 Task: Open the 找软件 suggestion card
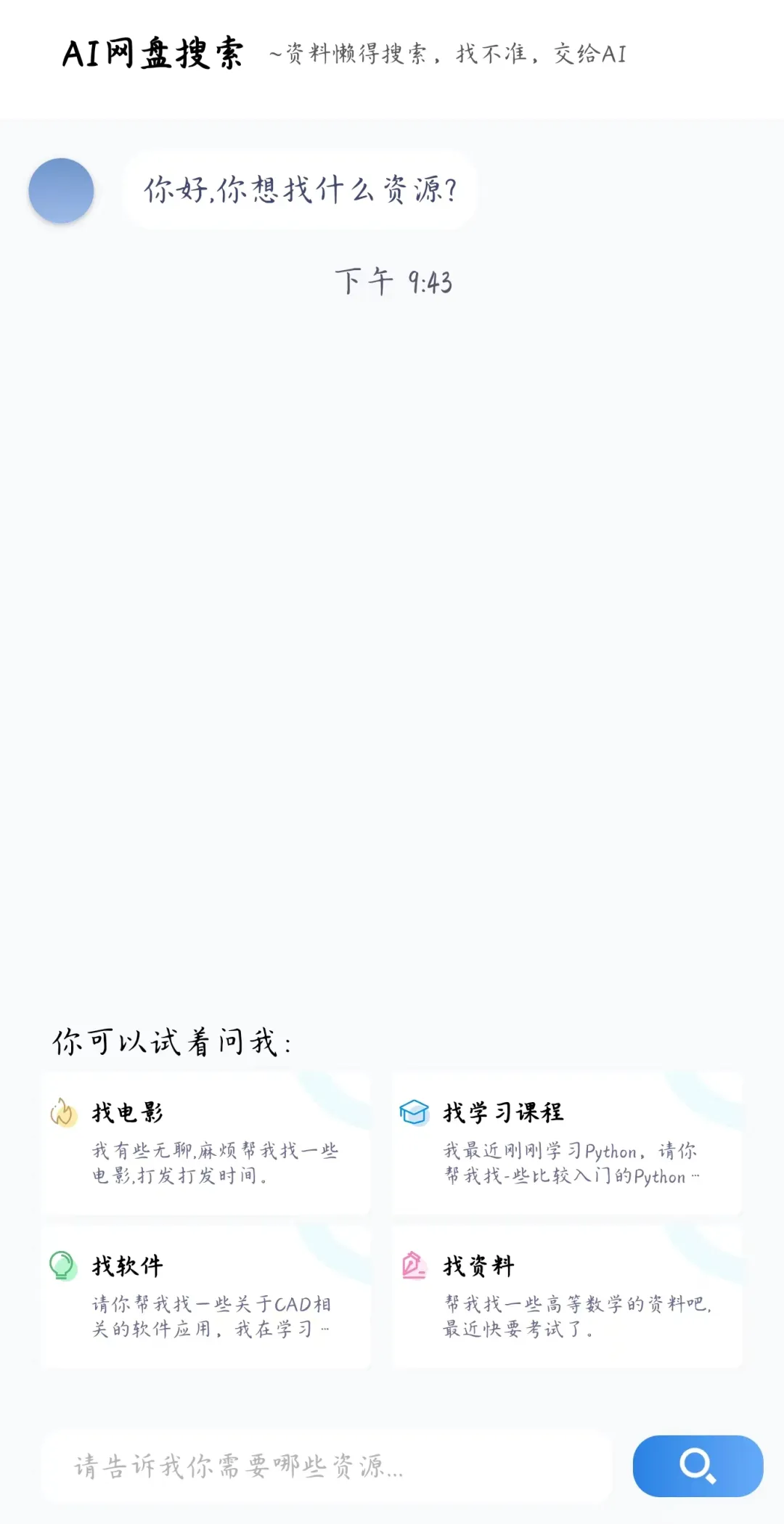click(206, 1296)
